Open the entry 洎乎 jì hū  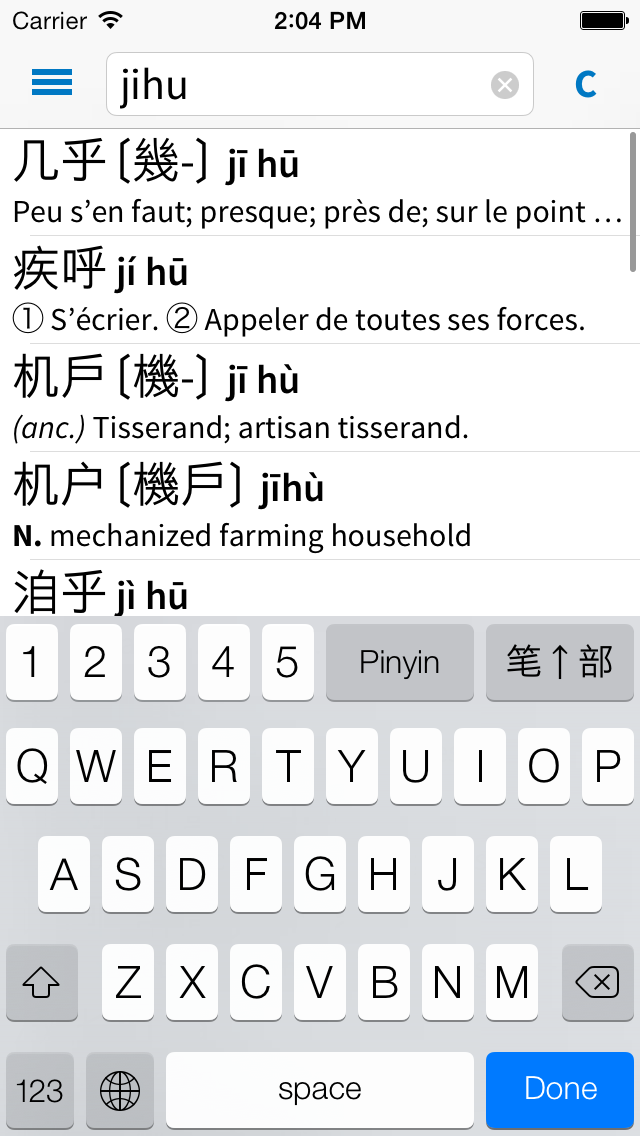320,588
